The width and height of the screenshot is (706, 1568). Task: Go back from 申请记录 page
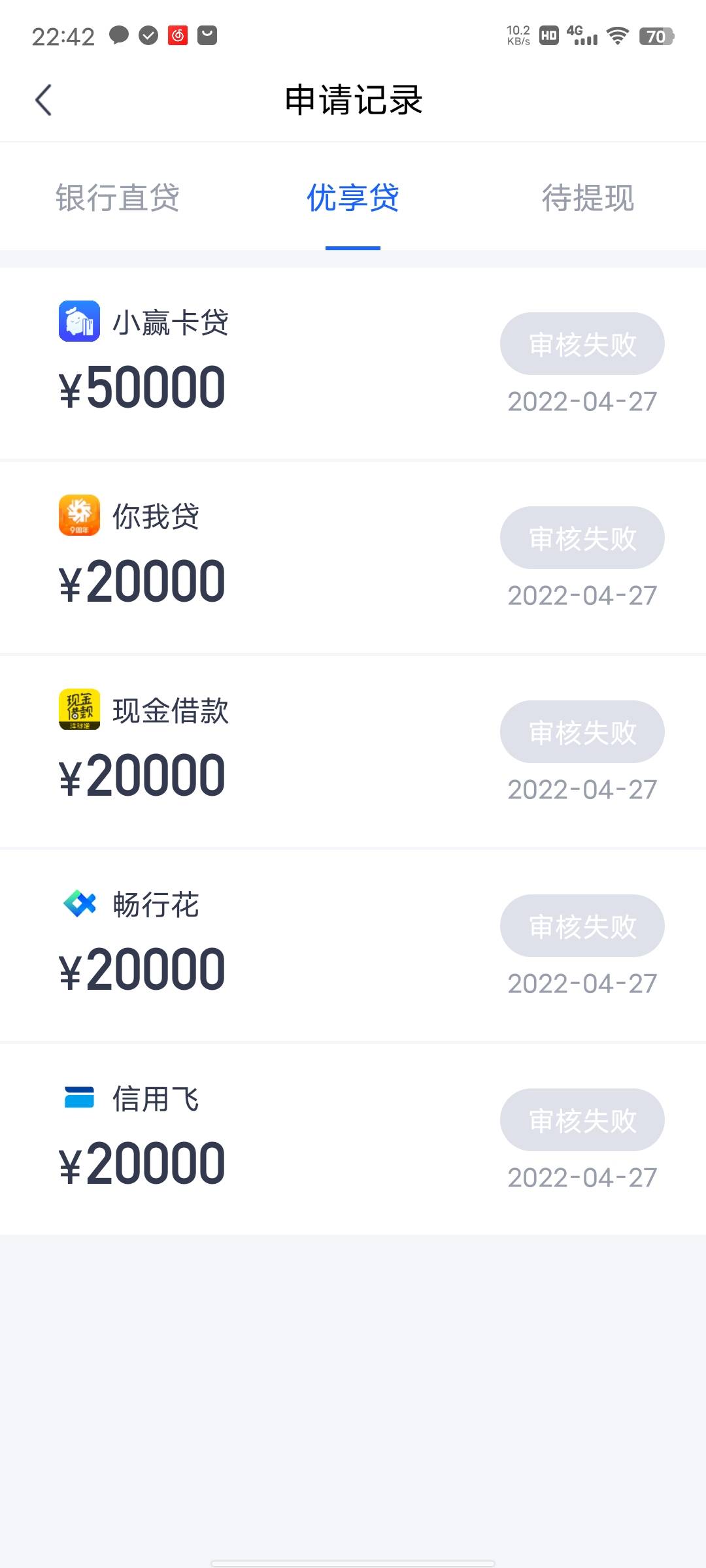click(43, 100)
